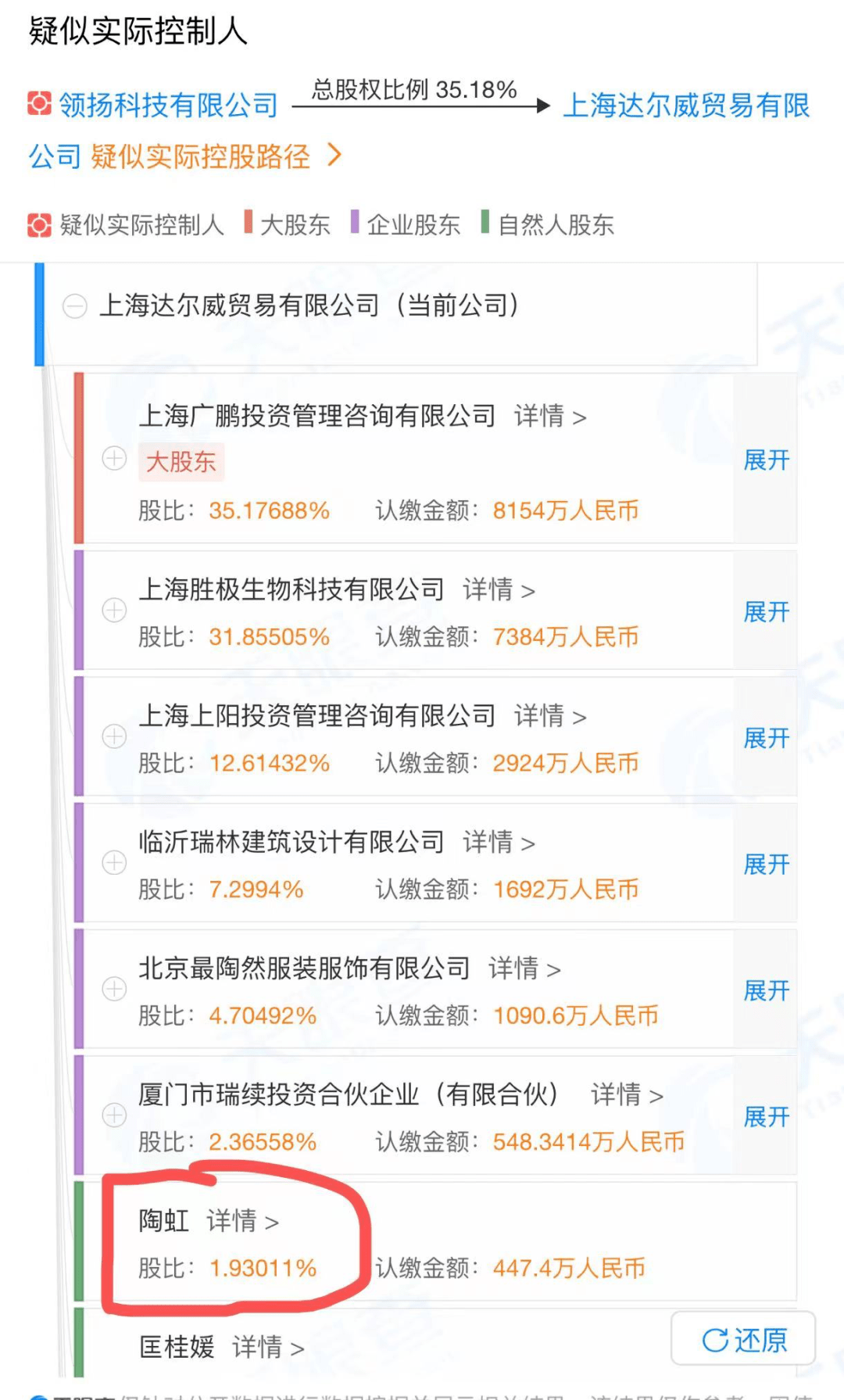The height and width of the screenshot is (1400, 844).
Task: Open 详情 for 上海上阳投资管理咨询有限公司
Action: click(549, 716)
